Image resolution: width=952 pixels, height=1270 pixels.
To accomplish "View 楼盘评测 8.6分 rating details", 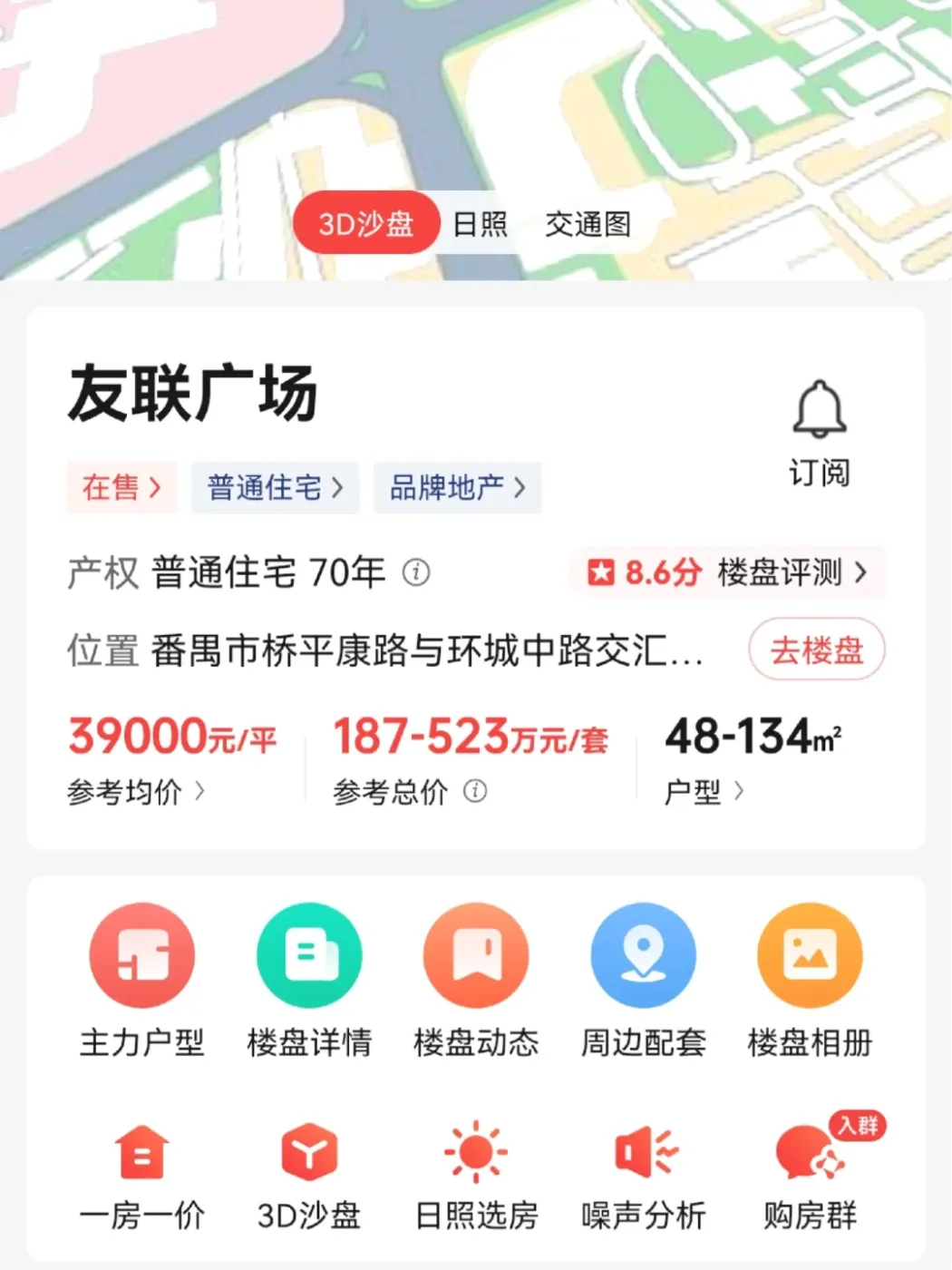I will 728,572.
